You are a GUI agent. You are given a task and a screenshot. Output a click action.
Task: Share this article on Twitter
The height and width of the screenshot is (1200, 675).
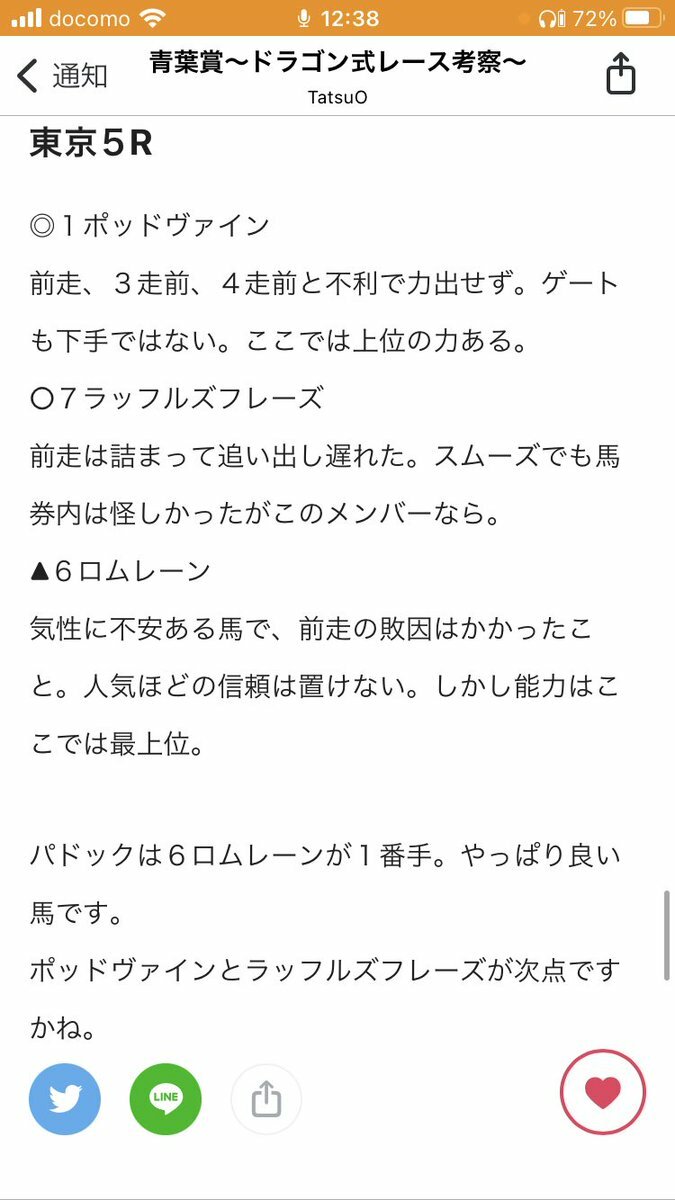(65, 1098)
